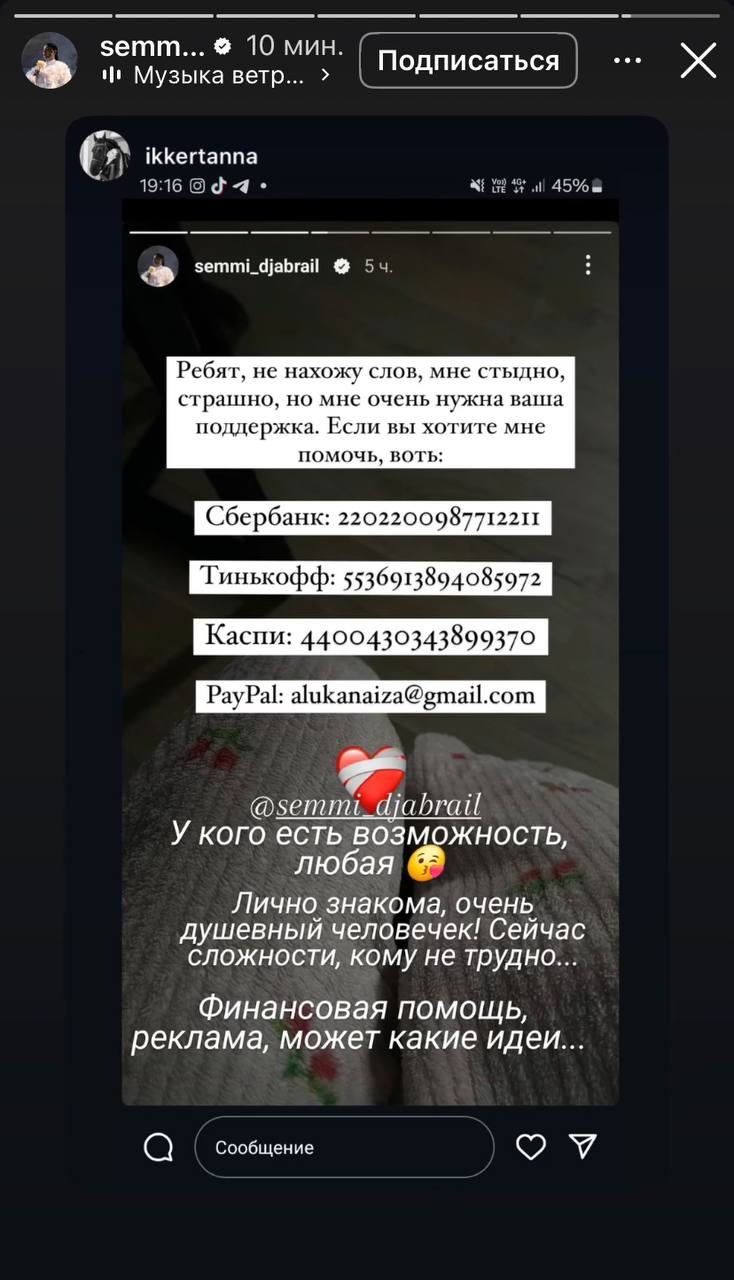Open the semm... username at the top

(x=153, y=45)
